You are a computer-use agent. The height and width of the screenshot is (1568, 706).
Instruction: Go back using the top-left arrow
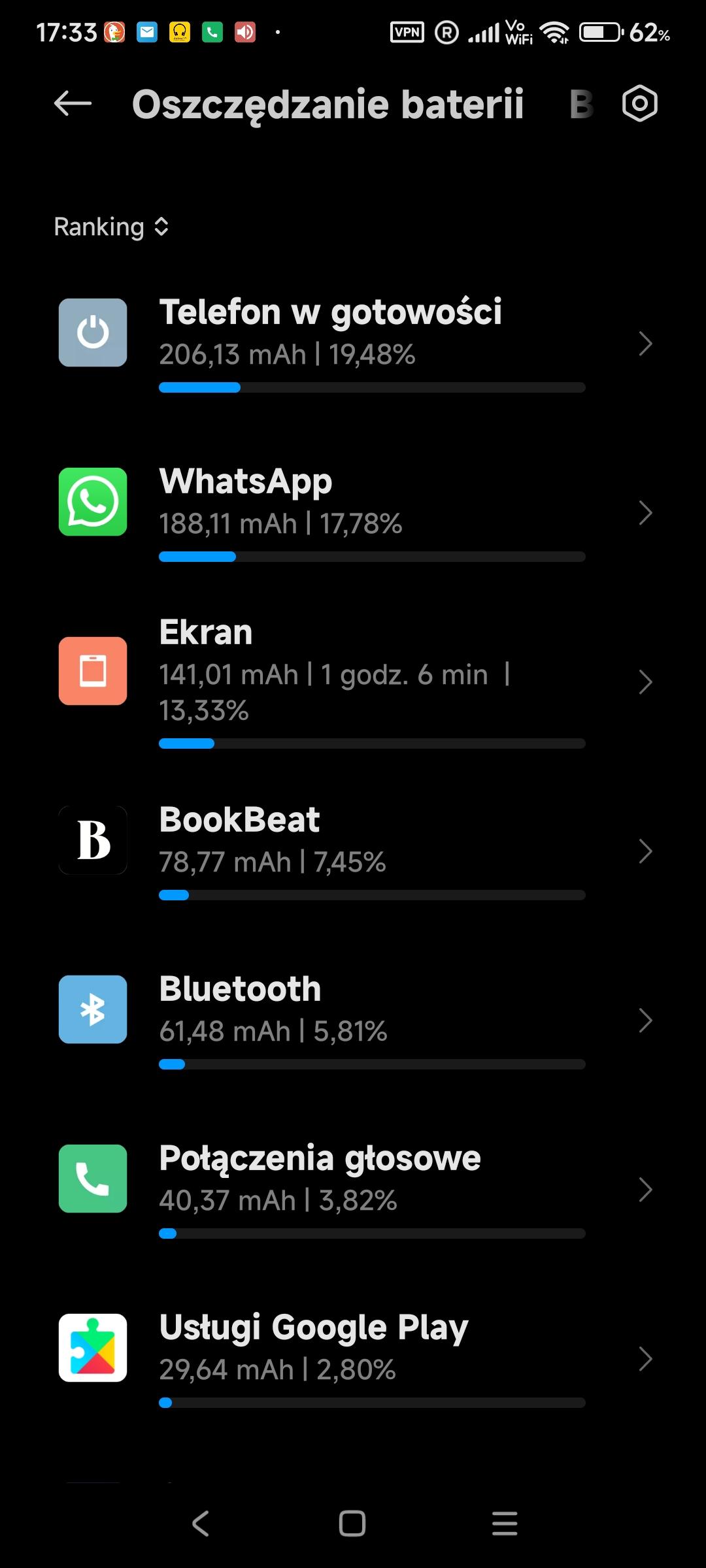tap(73, 103)
